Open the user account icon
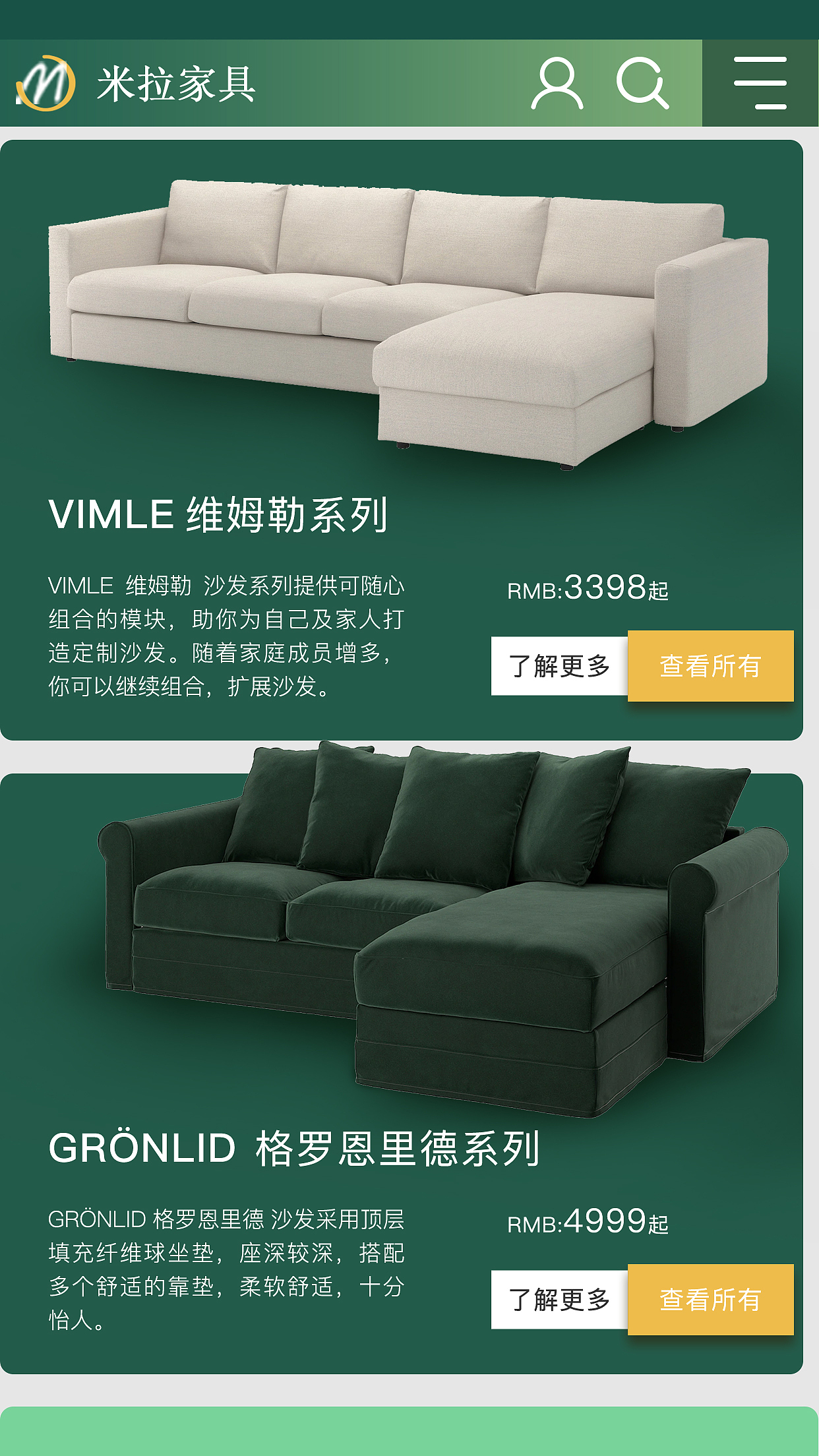Image resolution: width=819 pixels, height=1456 pixels. [x=557, y=84]
